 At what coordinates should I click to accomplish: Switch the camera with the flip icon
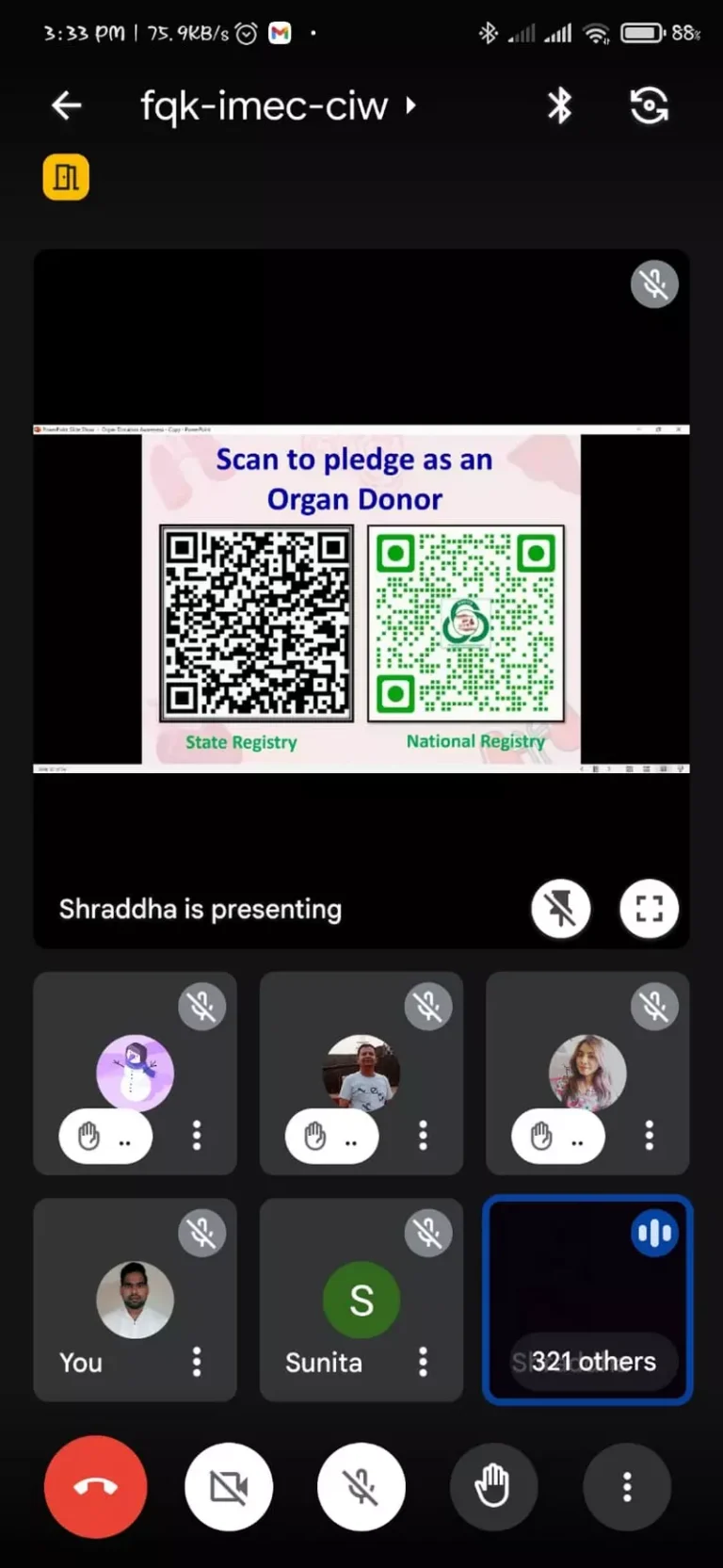649,105
